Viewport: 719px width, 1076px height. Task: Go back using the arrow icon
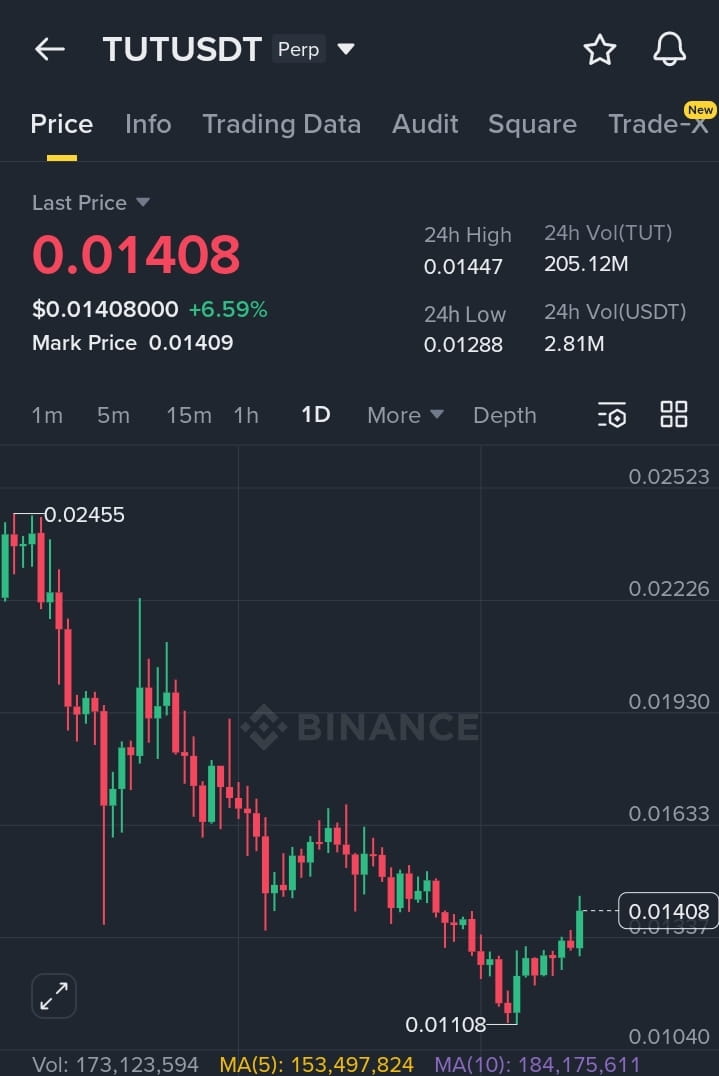point(49,49)
